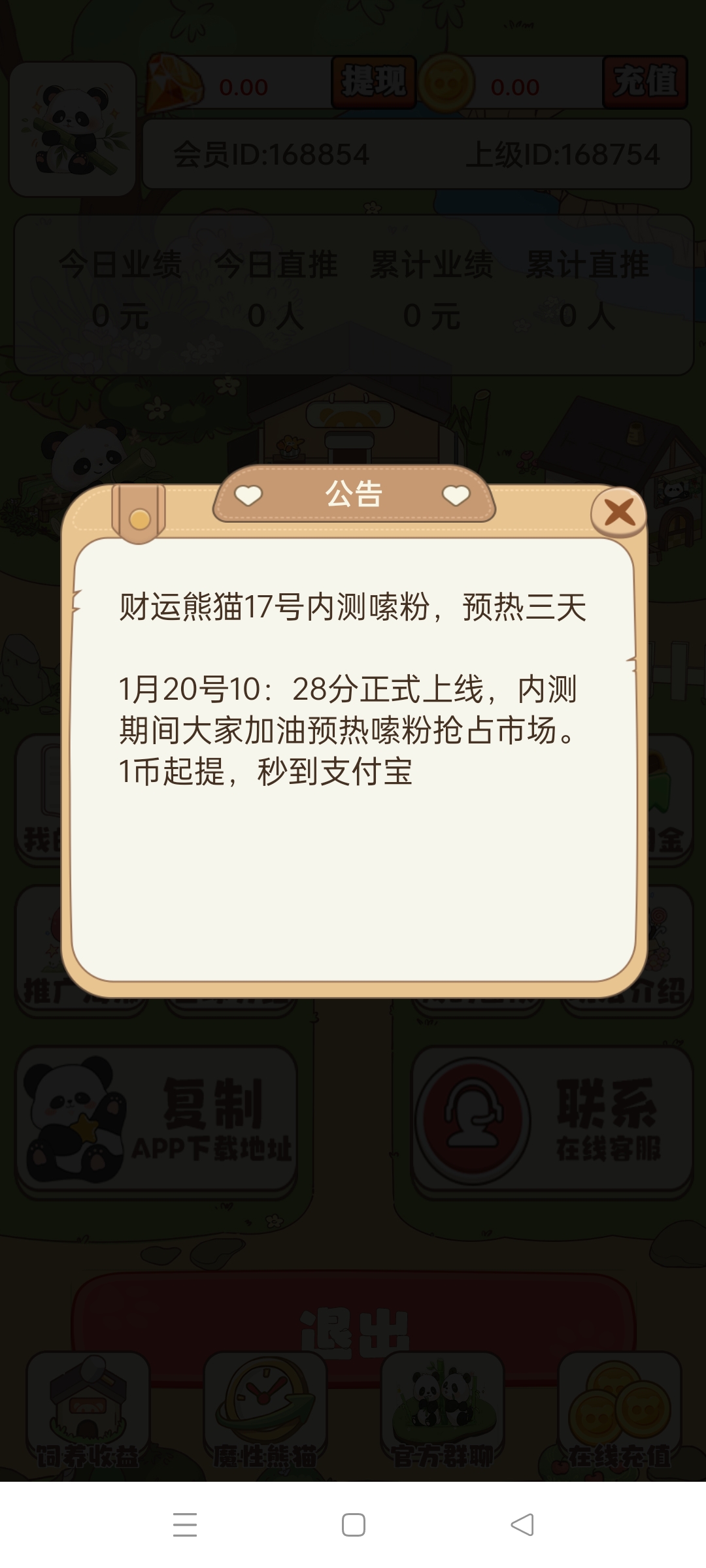The image size is (706, 1568).
Task: Join the 官方群聊 official group chat
Action: point(443,1410)
